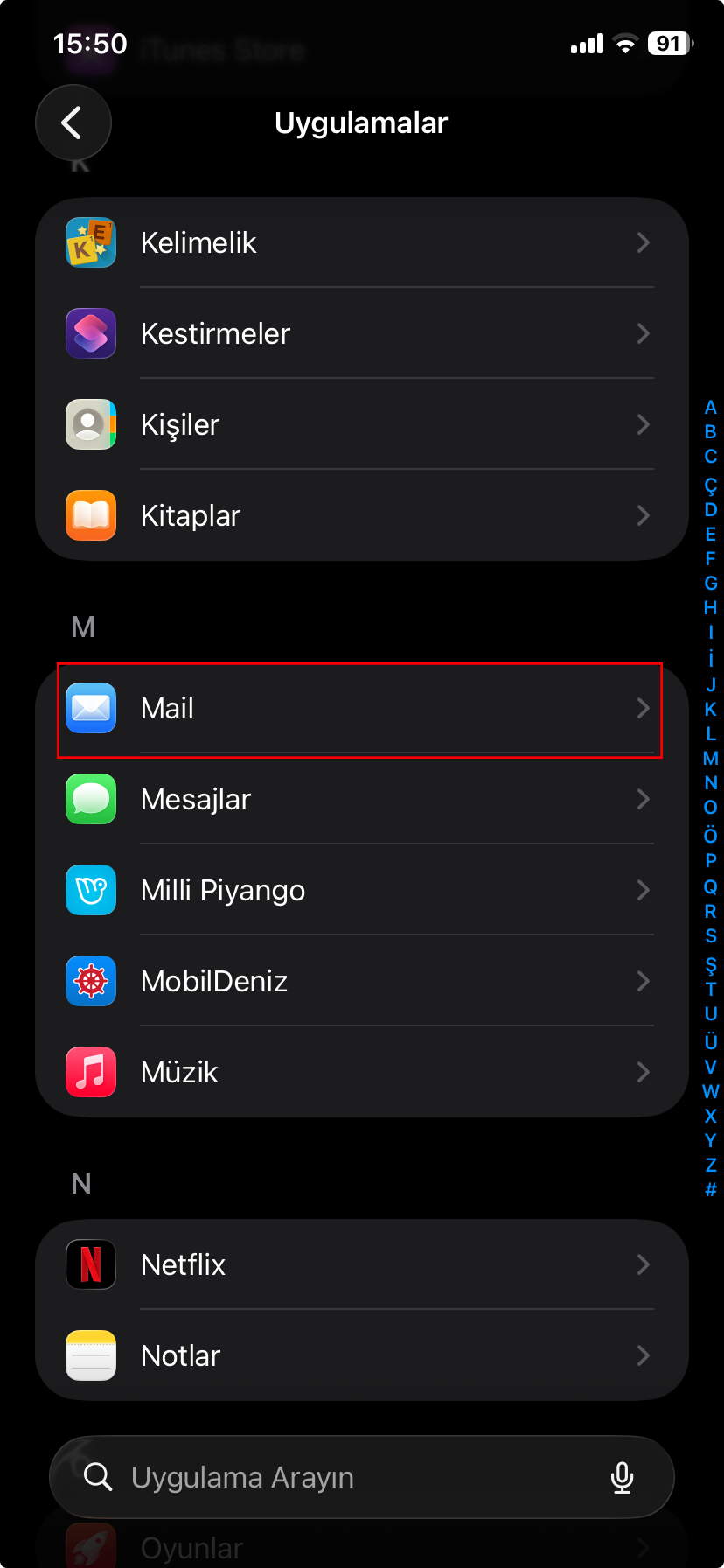Open the Kitaplar (Books) app icon
Image resolution: width=724 pixels, height=1568 pixels.
pyautogui.click(x=91, y=515)
